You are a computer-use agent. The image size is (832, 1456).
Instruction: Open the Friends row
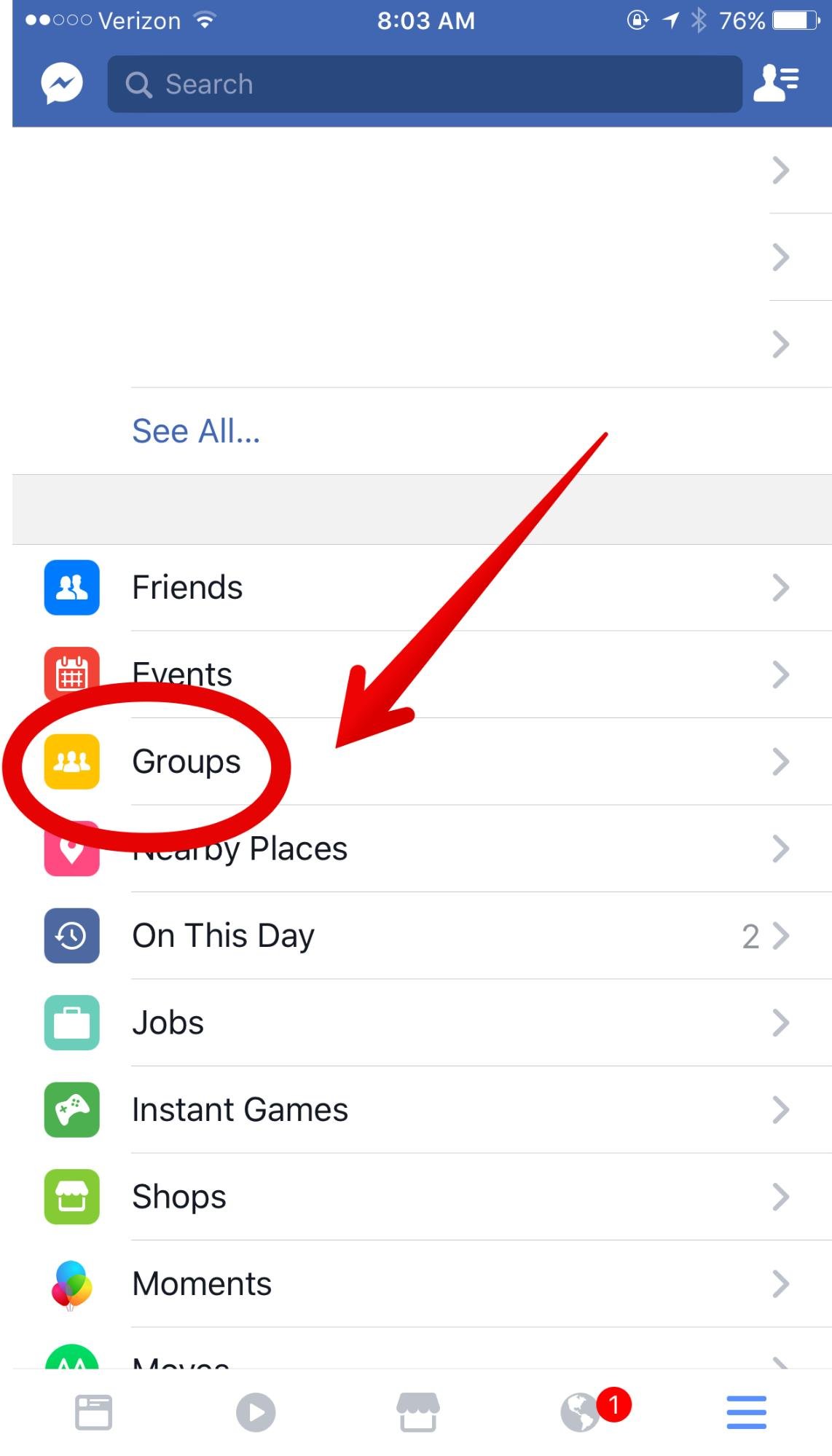[x=423, y=588]
